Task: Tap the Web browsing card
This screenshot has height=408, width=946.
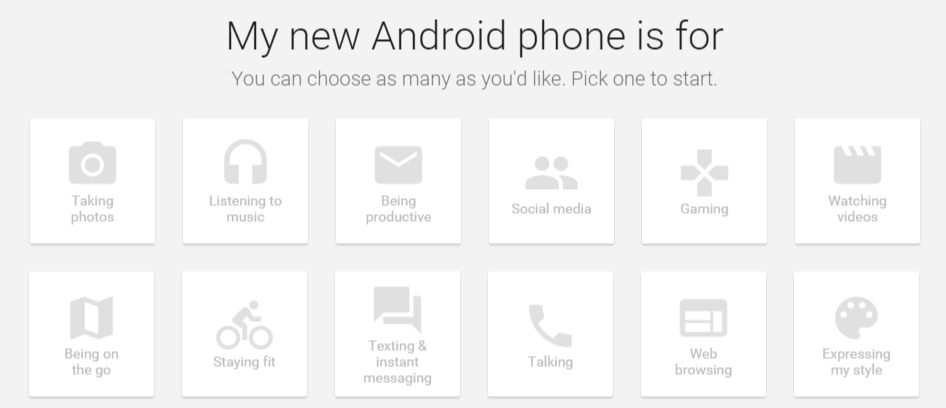Action: (704, 334)
